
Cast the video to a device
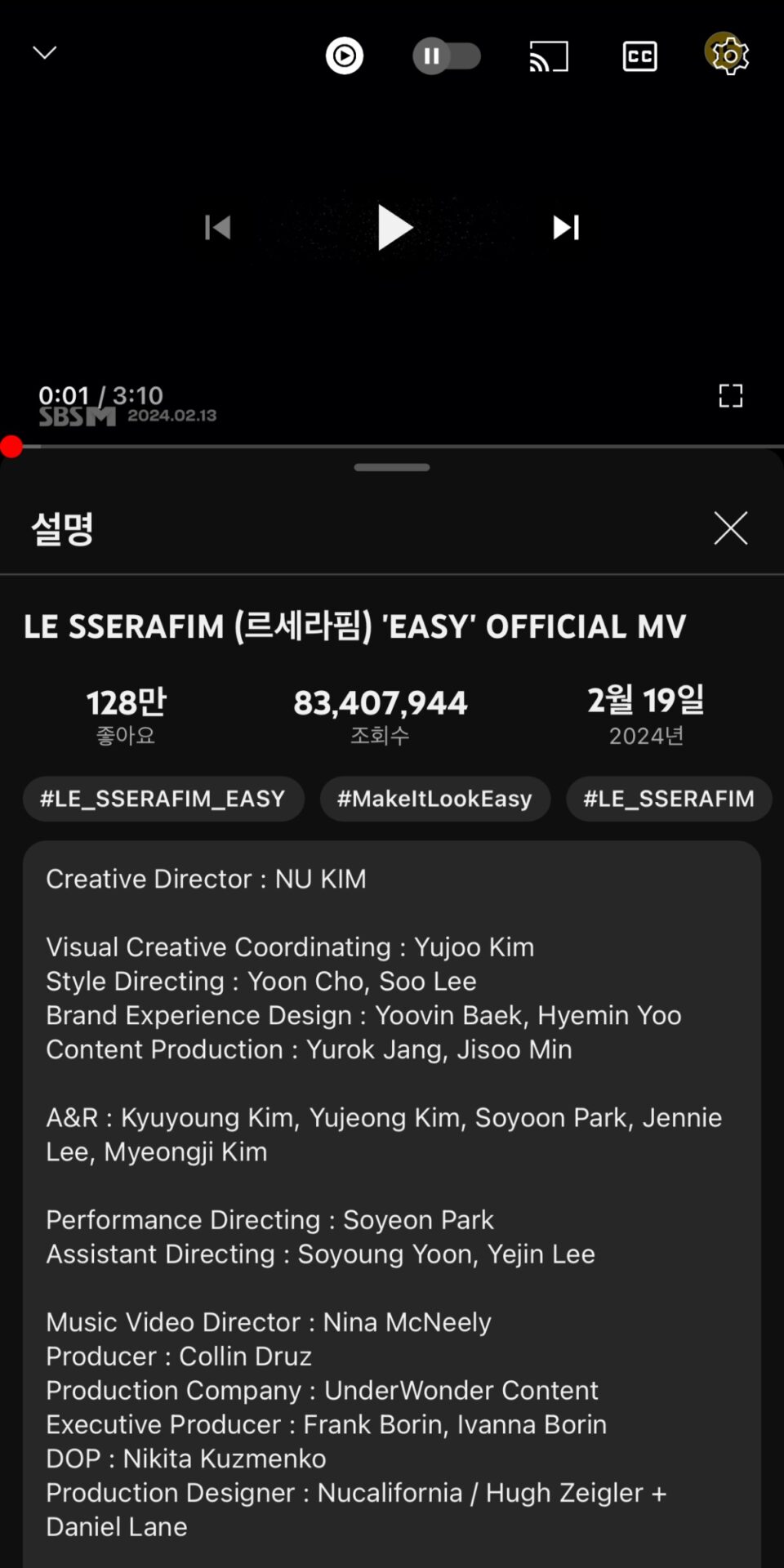[x=549, y=56]
